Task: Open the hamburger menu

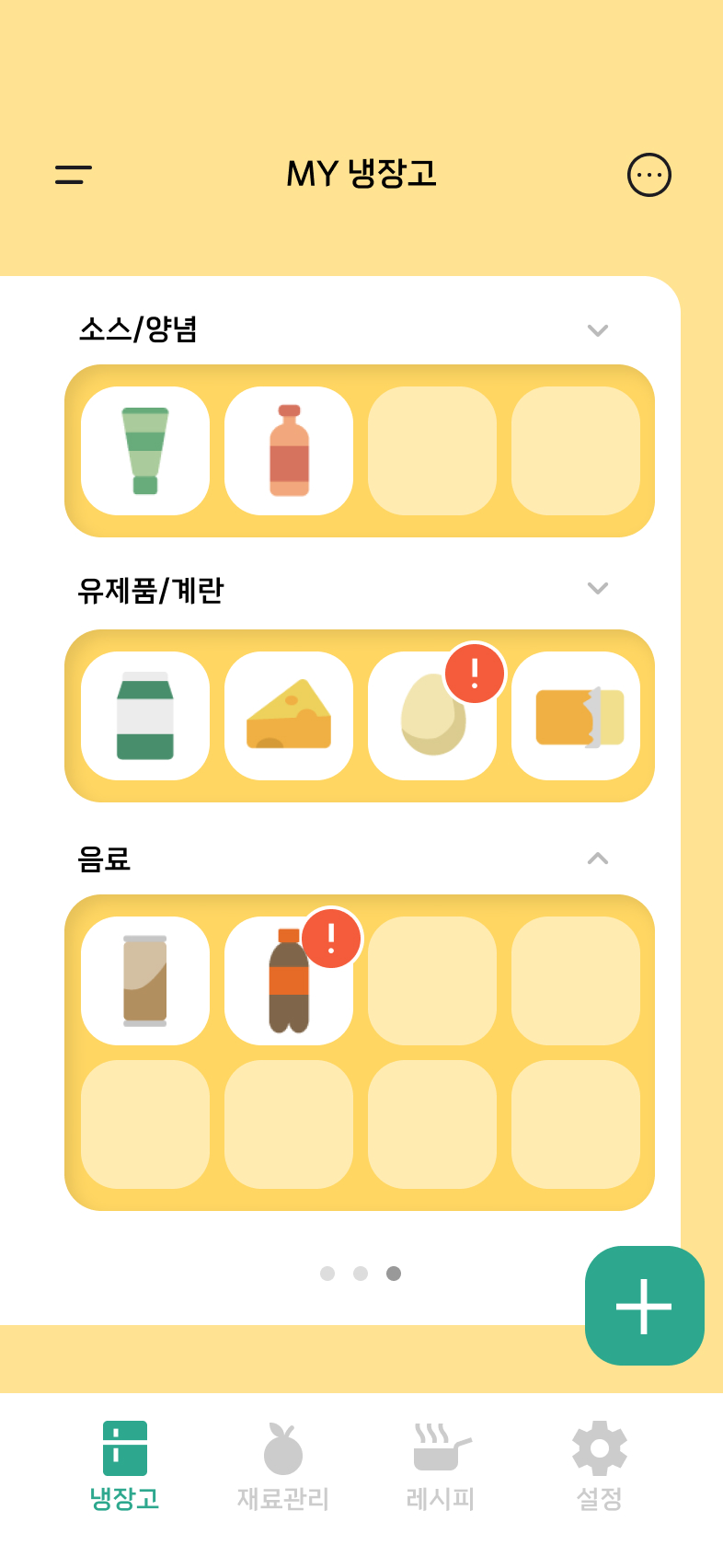Action: (74, 175)
